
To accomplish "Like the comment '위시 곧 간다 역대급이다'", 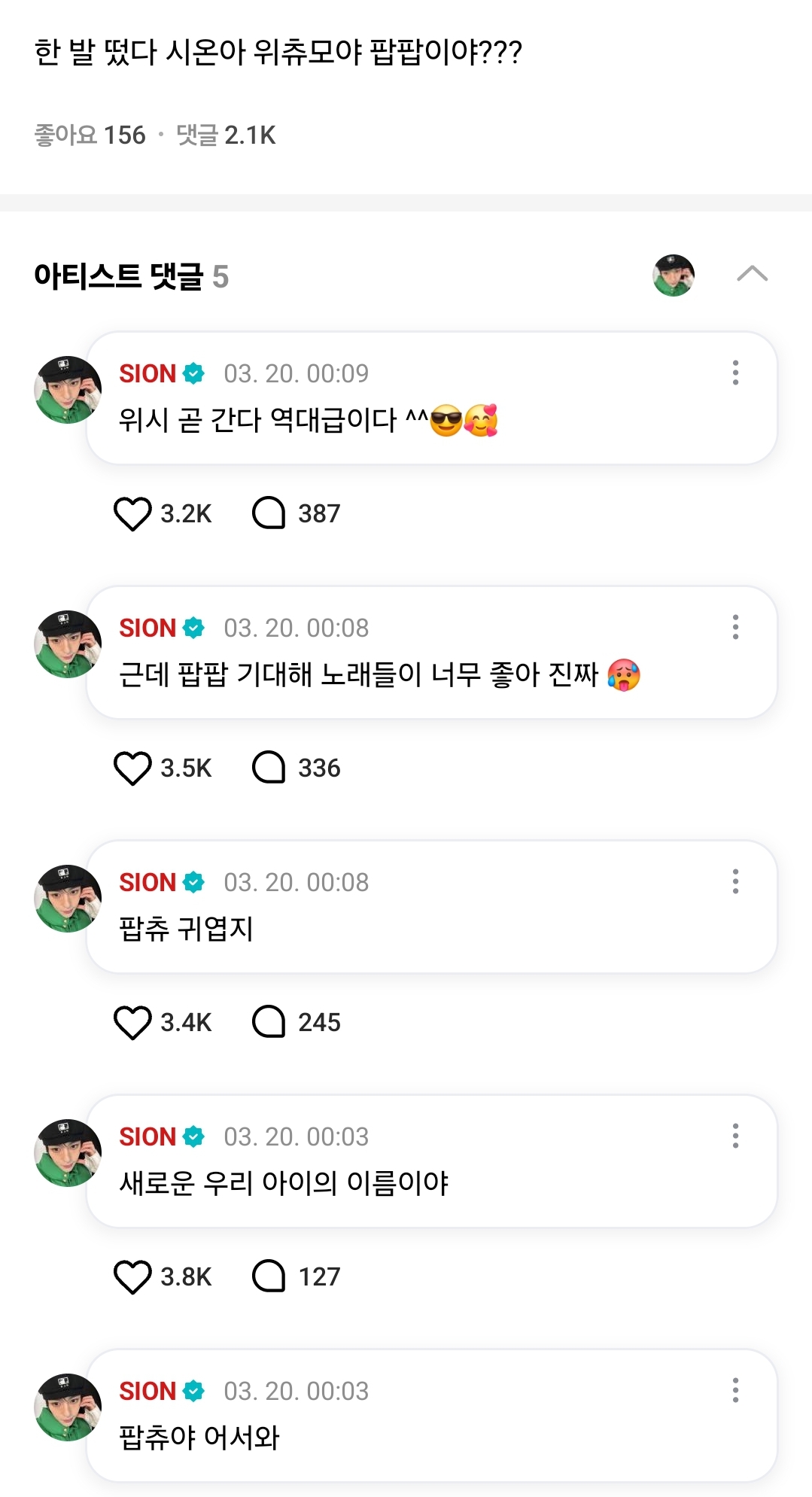I will 132,514.
